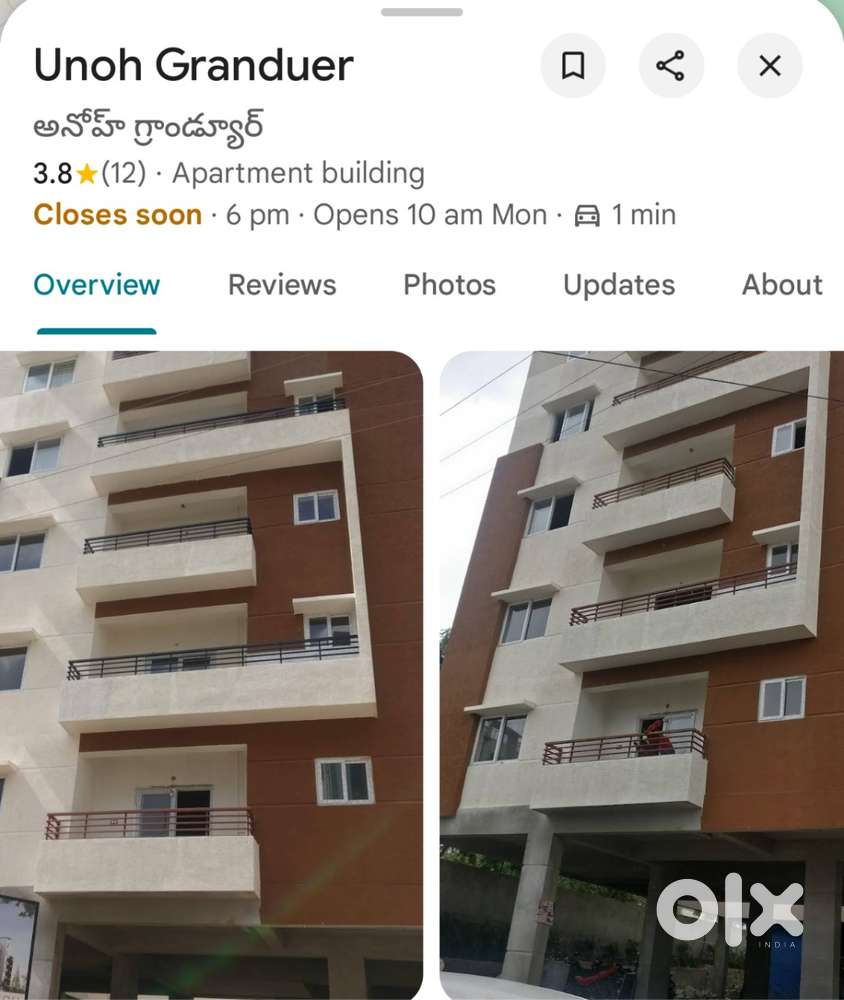This screenshot has width=844, height=1000.
Task: Share this Unoh Granduer listing
Action: pos(671,66)
